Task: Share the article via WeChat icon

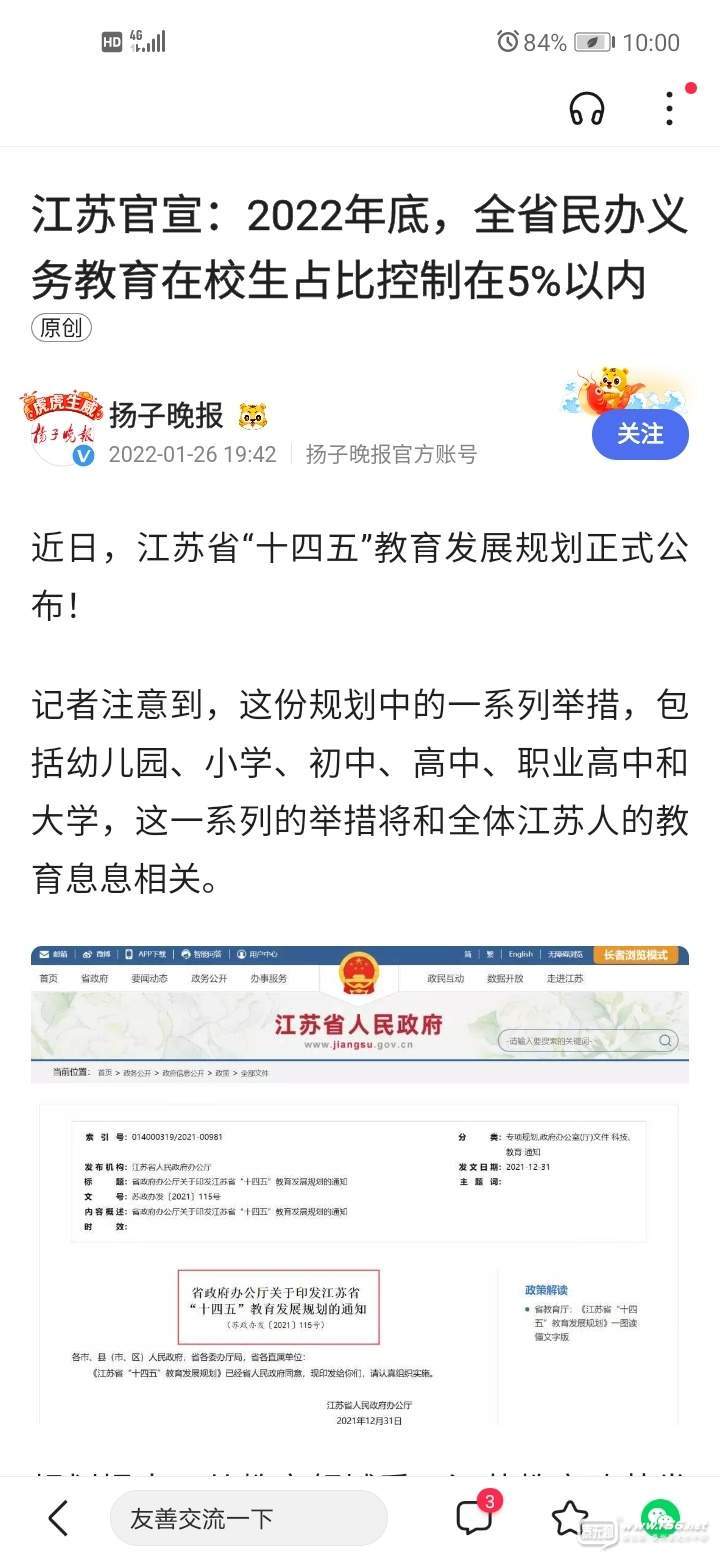Action: click(660, 1518)
